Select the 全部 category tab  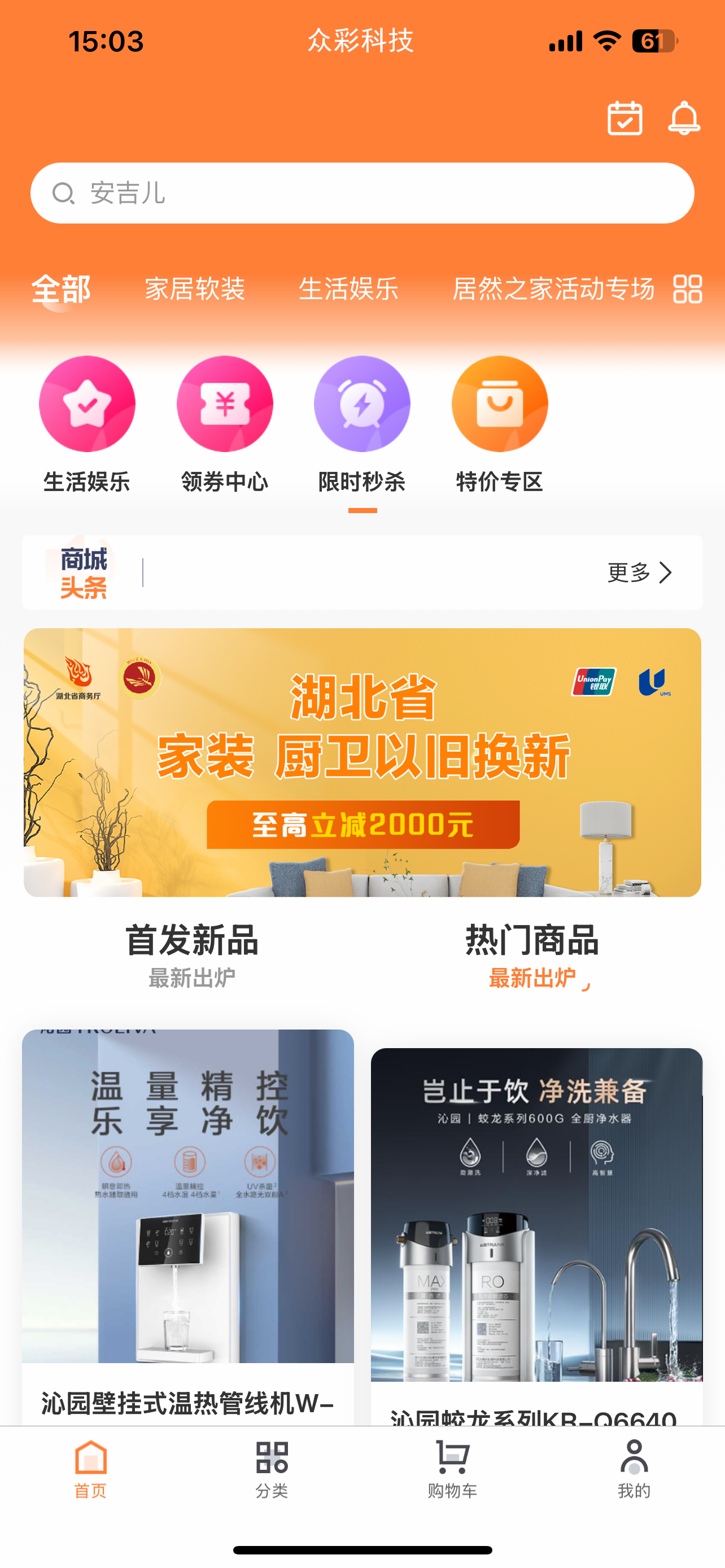click(x=62, y=288)
